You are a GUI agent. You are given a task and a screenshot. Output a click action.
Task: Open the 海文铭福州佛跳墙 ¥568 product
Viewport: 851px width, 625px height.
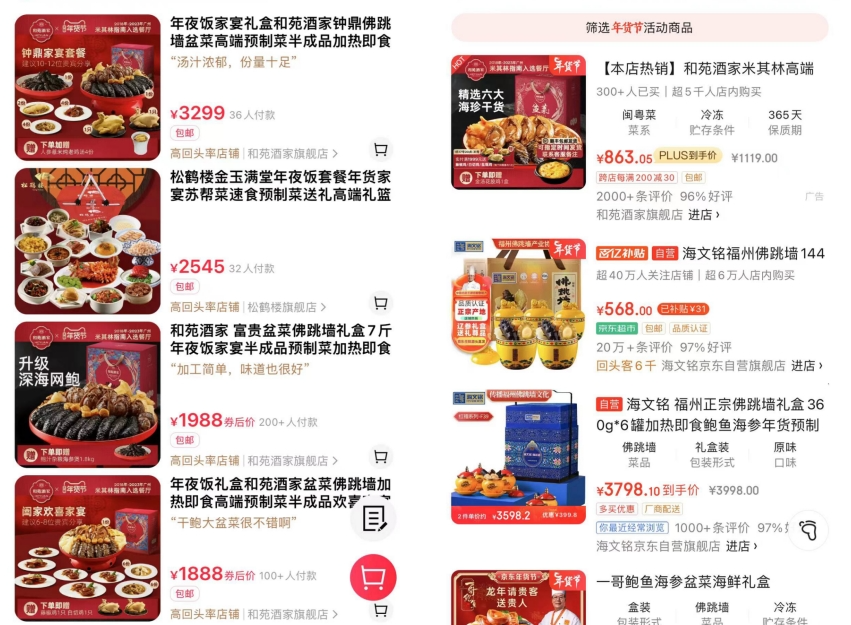[710, 254]
